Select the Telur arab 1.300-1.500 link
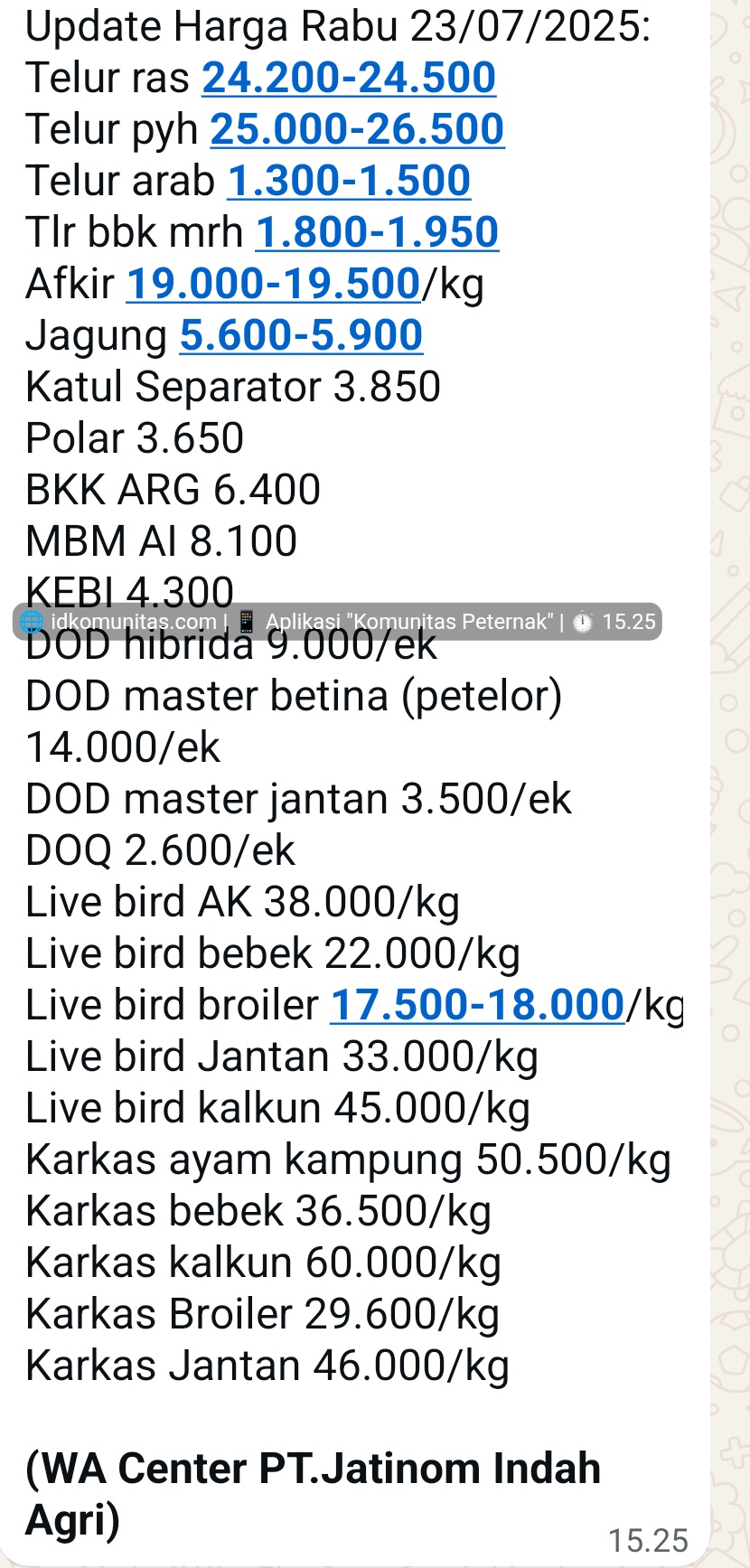Screen dimensions: 750x1568 (x=349, y=181)
